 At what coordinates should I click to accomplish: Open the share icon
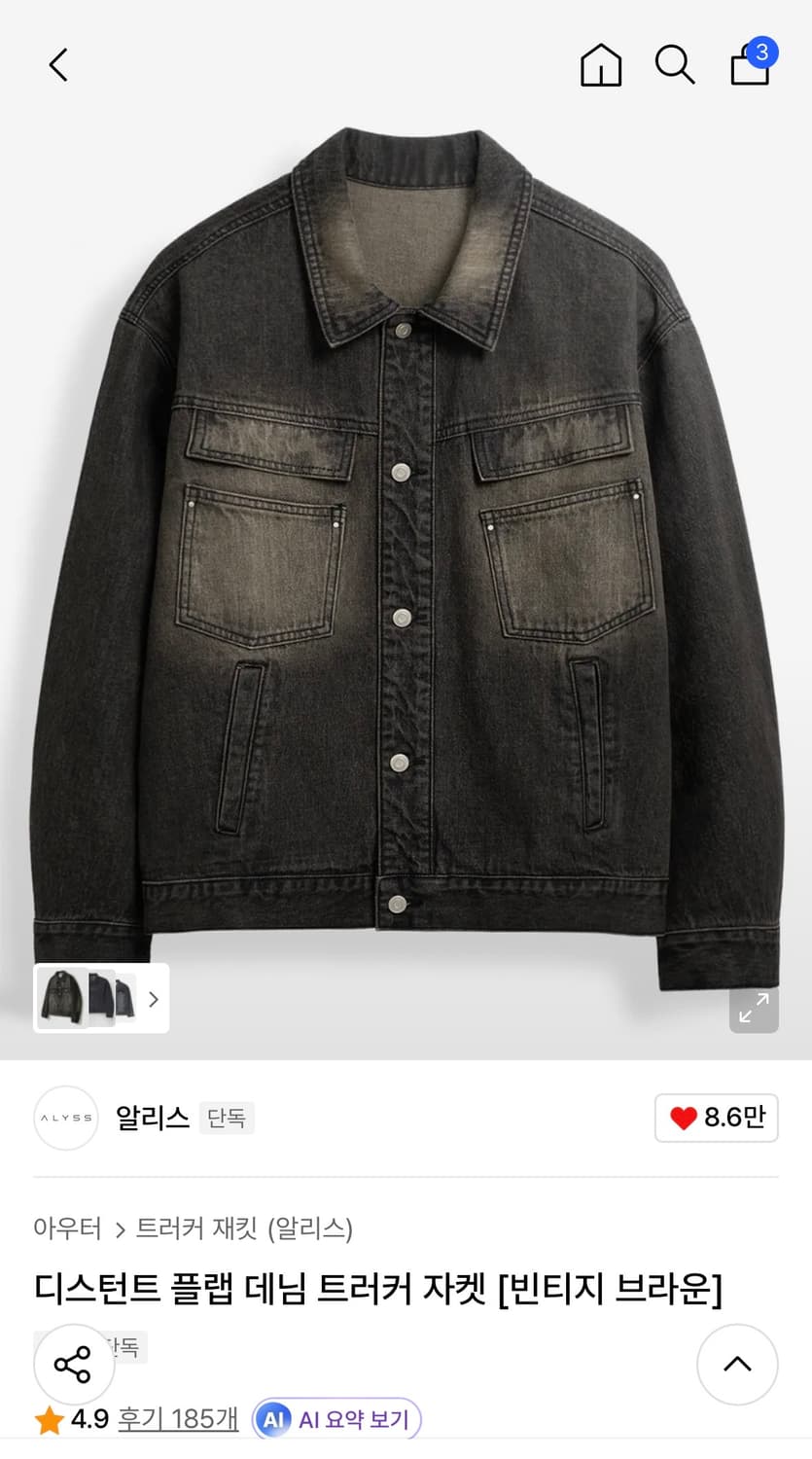pyautogui.click(x=74, y=1364)
